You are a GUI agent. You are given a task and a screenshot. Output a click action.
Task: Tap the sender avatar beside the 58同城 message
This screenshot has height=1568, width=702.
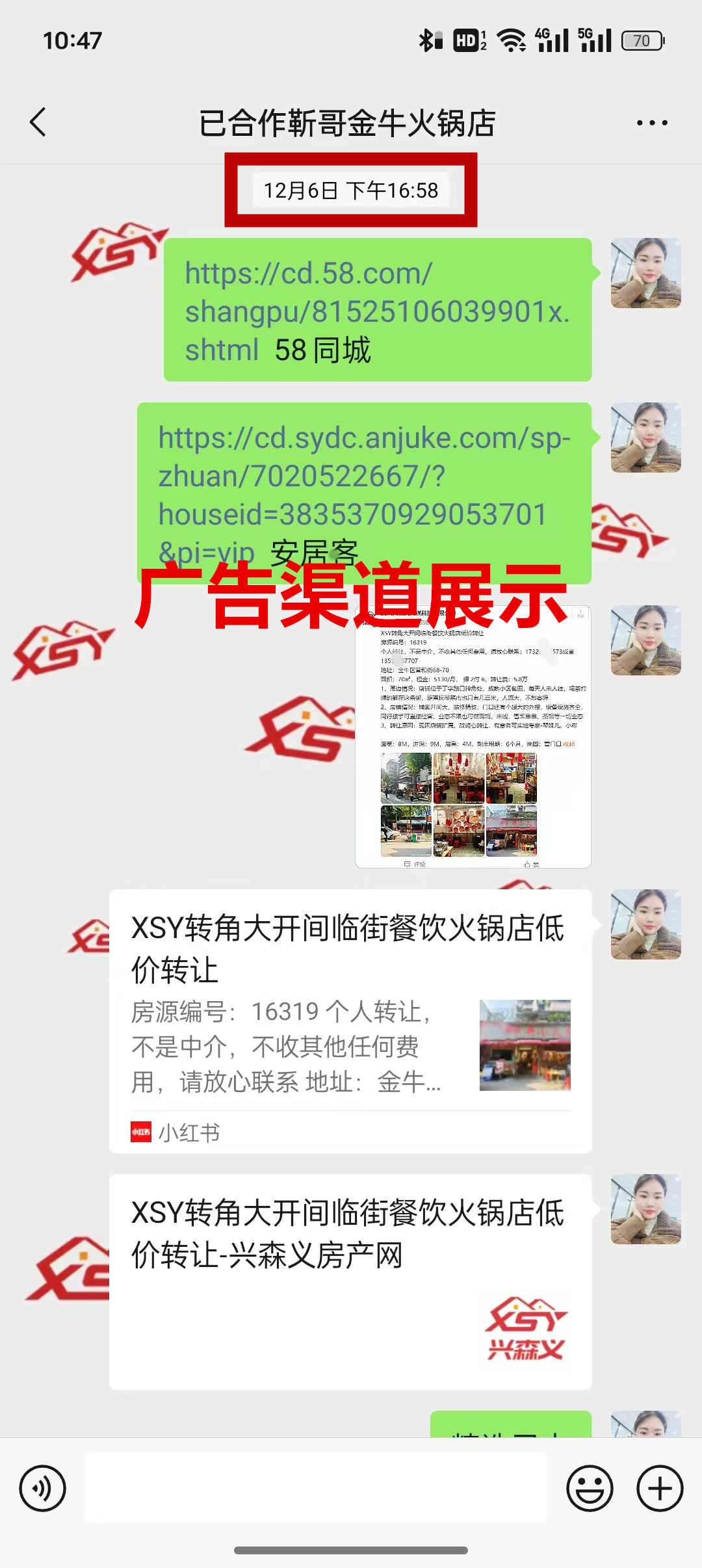pyautogui.click(x=645, y=273)
